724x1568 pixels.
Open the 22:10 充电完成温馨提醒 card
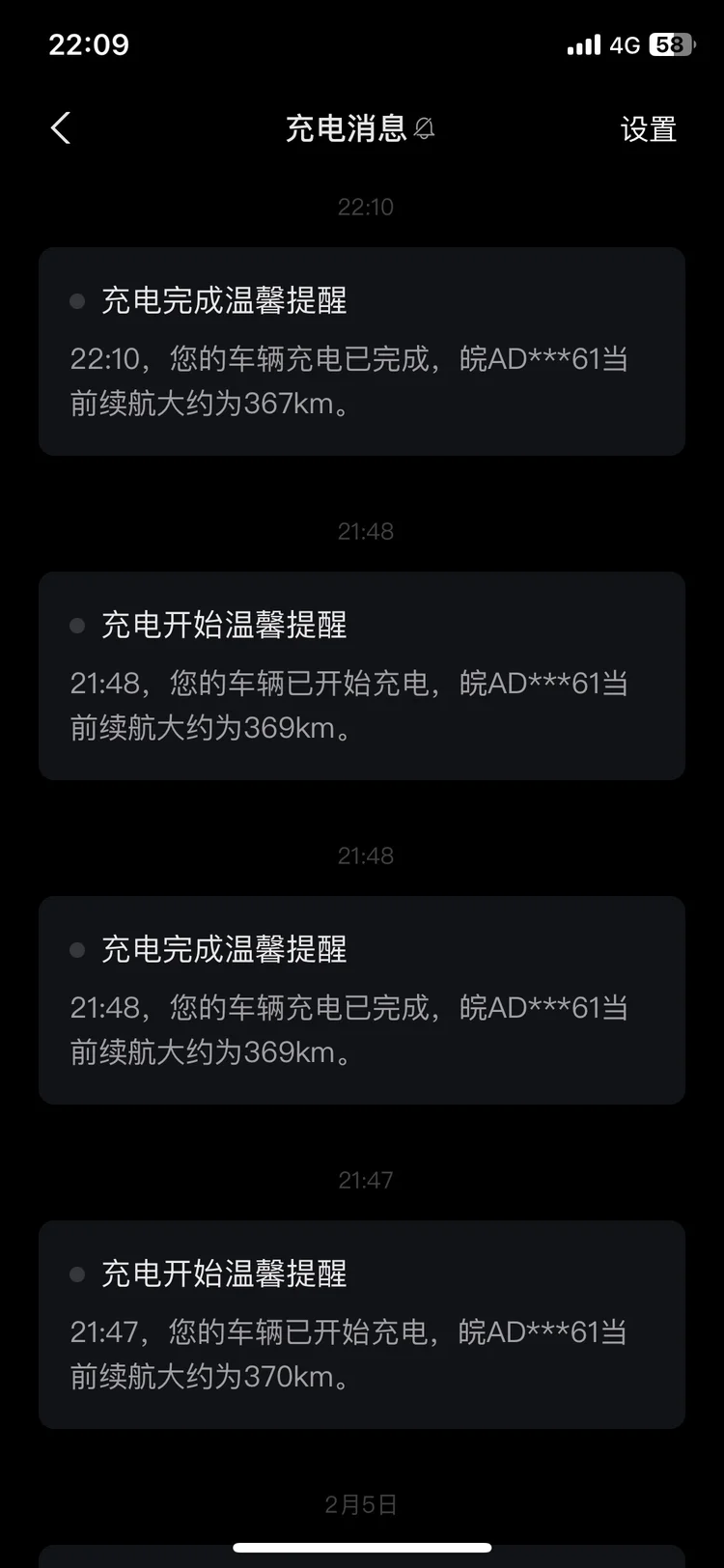(362, 351)
